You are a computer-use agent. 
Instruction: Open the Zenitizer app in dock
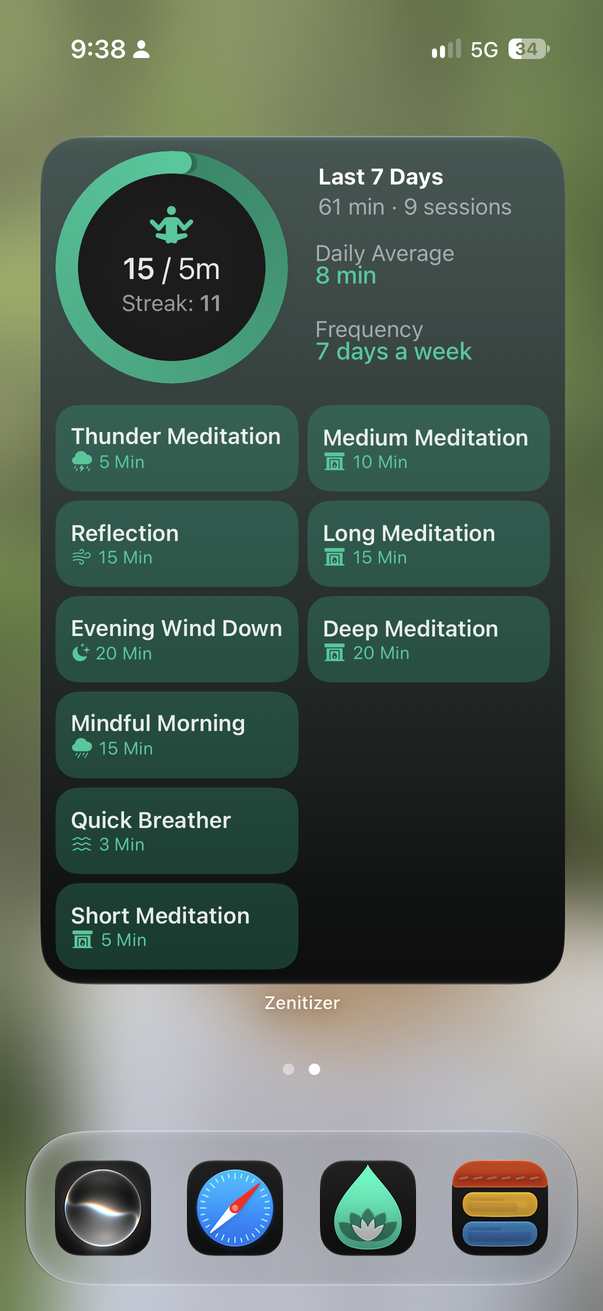pos(368,1208)
